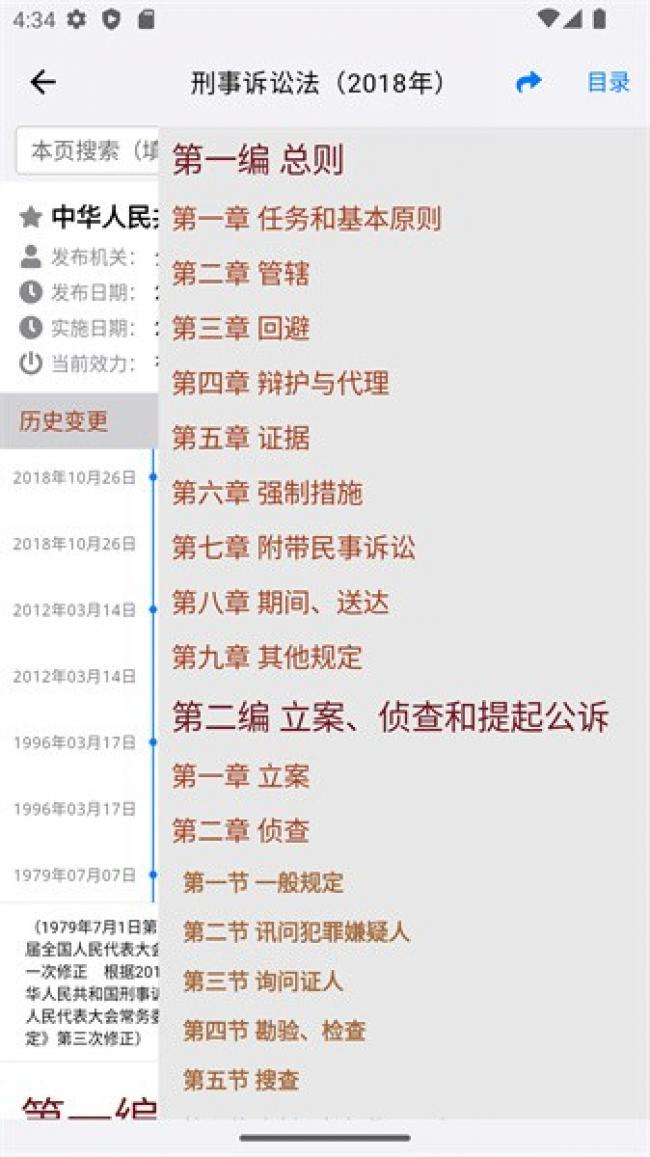Tap the 历史变更 header
Viewport: 650px width, 1157px height.
pyautogui.click(x=63, y=421)
